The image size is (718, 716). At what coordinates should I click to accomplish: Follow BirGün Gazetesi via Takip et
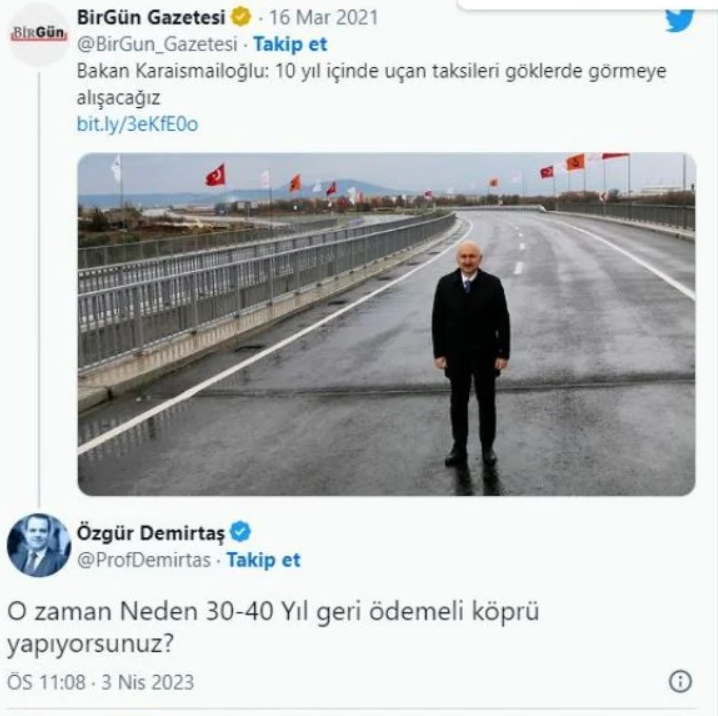tap(290, 45)
